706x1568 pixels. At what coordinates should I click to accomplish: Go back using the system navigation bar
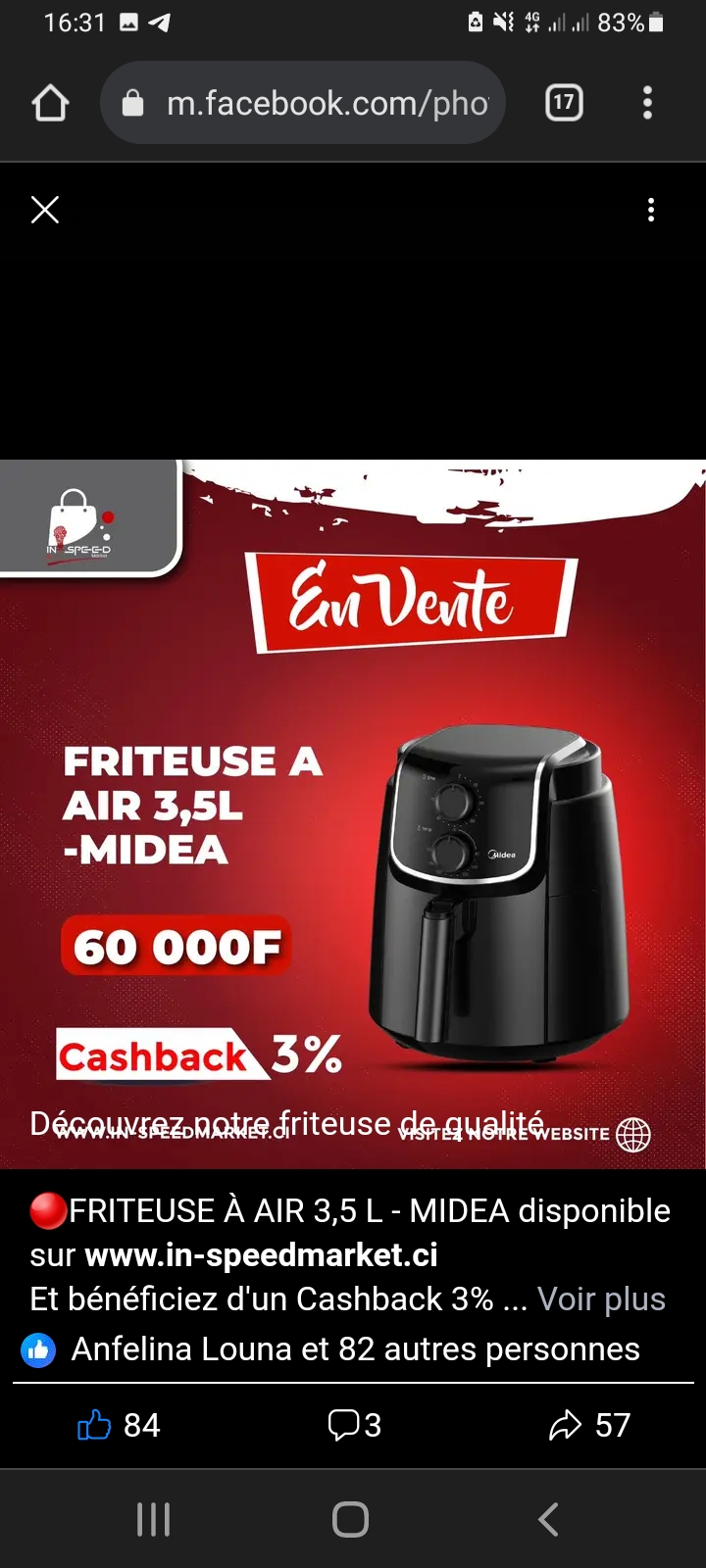click(x=549, y=1519)
